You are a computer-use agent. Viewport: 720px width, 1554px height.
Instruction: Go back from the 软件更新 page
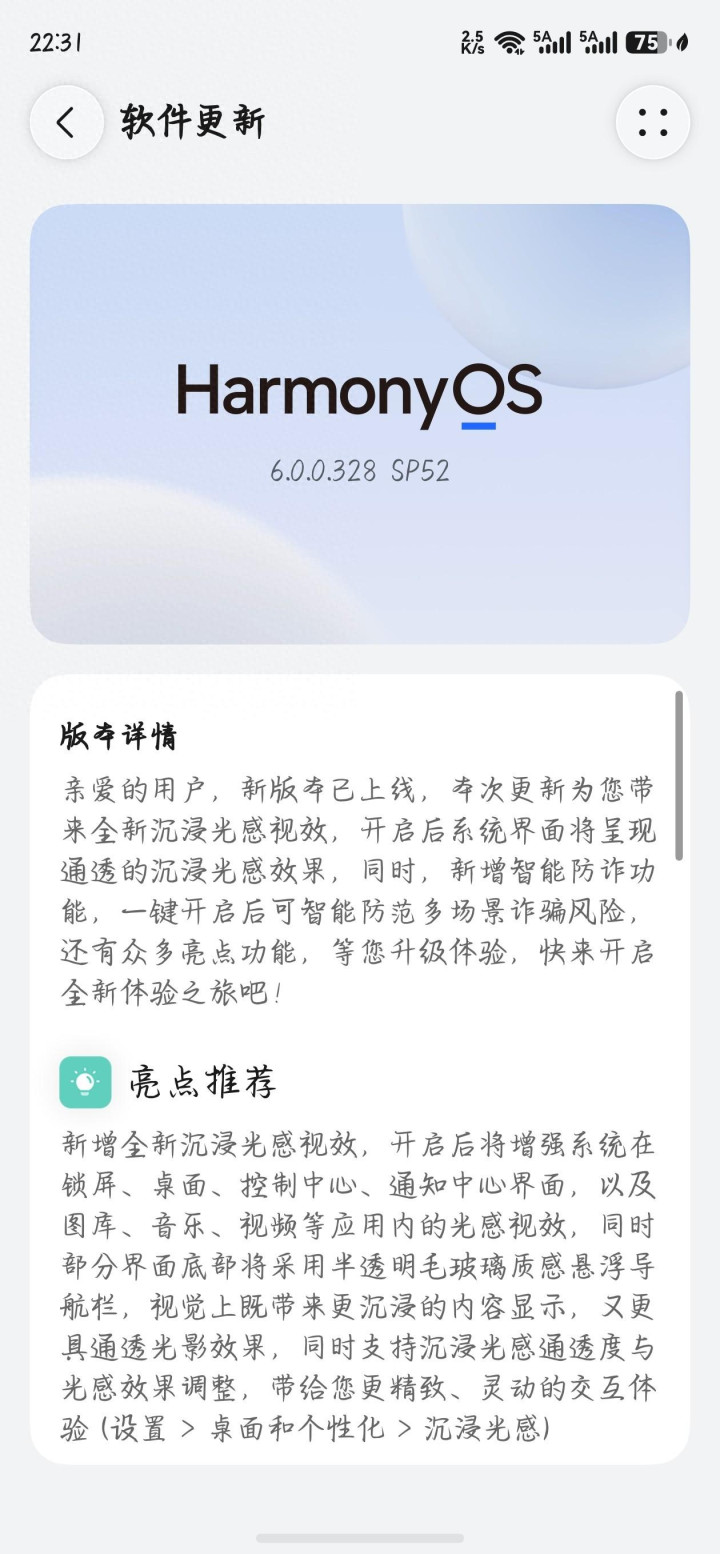point(66,122)
